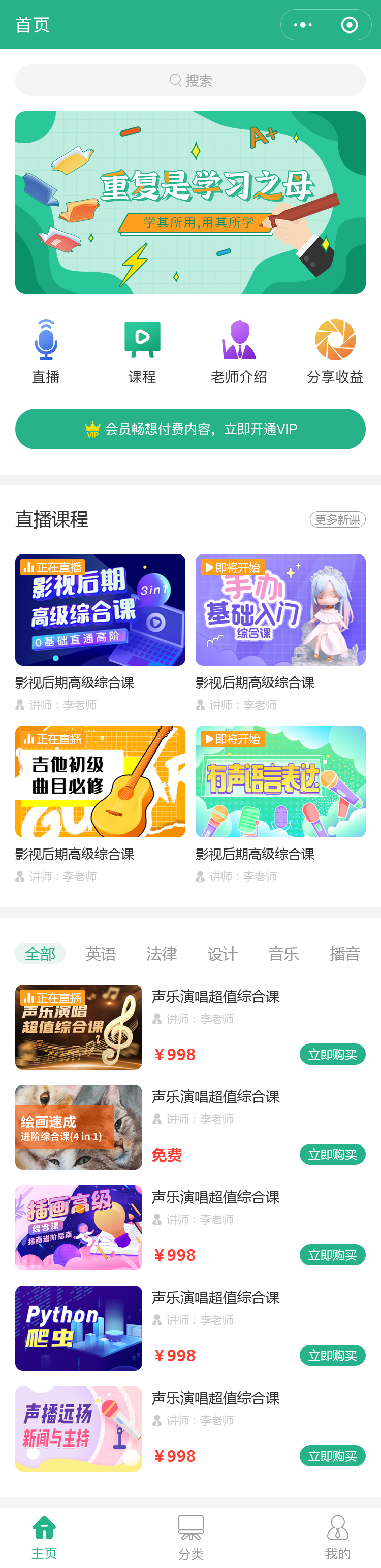Open the 重复是学习之母 banner
The height and width of the screenshot is (1568, 381).
click(x=190, y=202)
